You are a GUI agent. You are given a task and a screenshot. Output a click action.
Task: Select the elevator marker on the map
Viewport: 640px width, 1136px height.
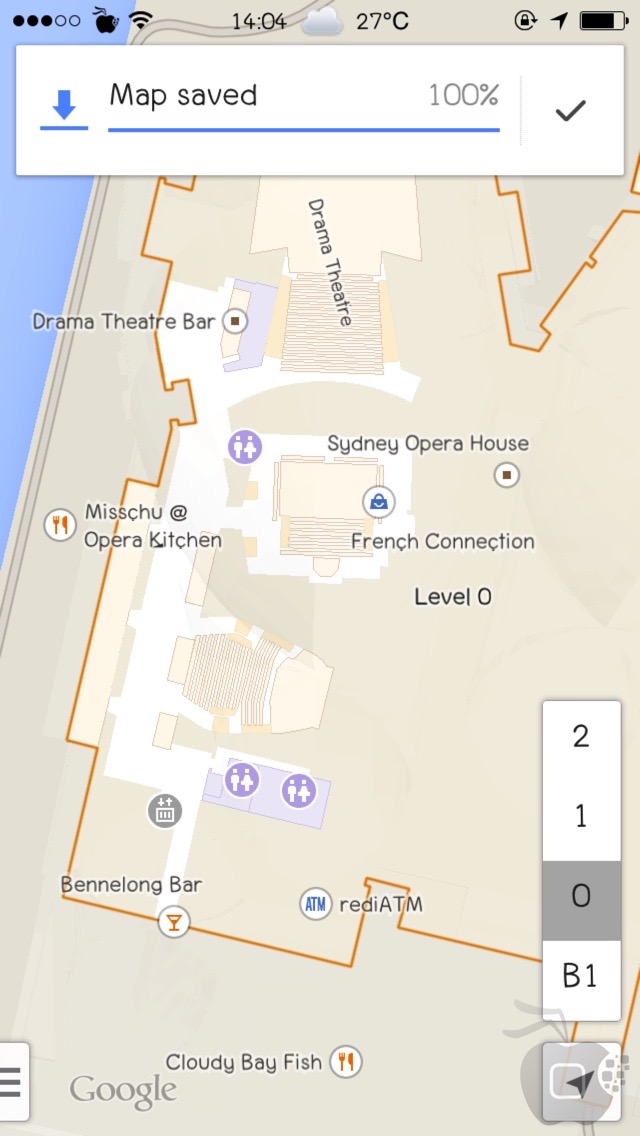click(x=165, y=811)
